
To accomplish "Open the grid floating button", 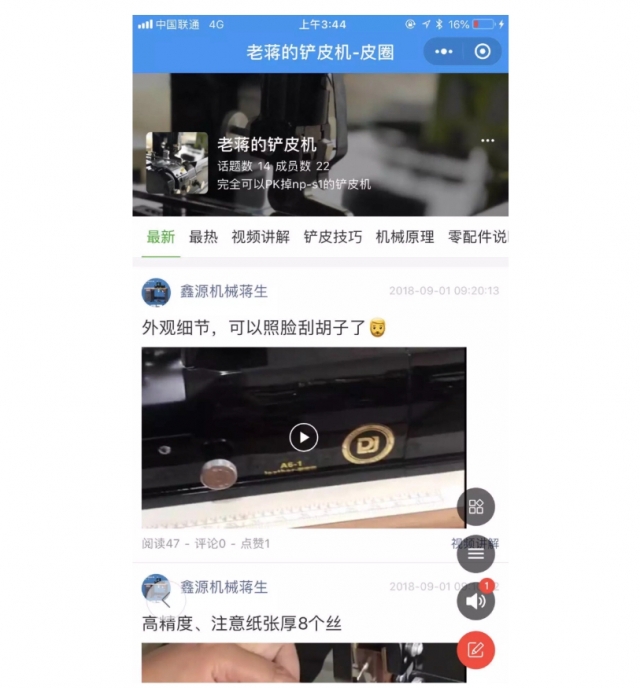I will pyautogui.click(x=476, y=507).
